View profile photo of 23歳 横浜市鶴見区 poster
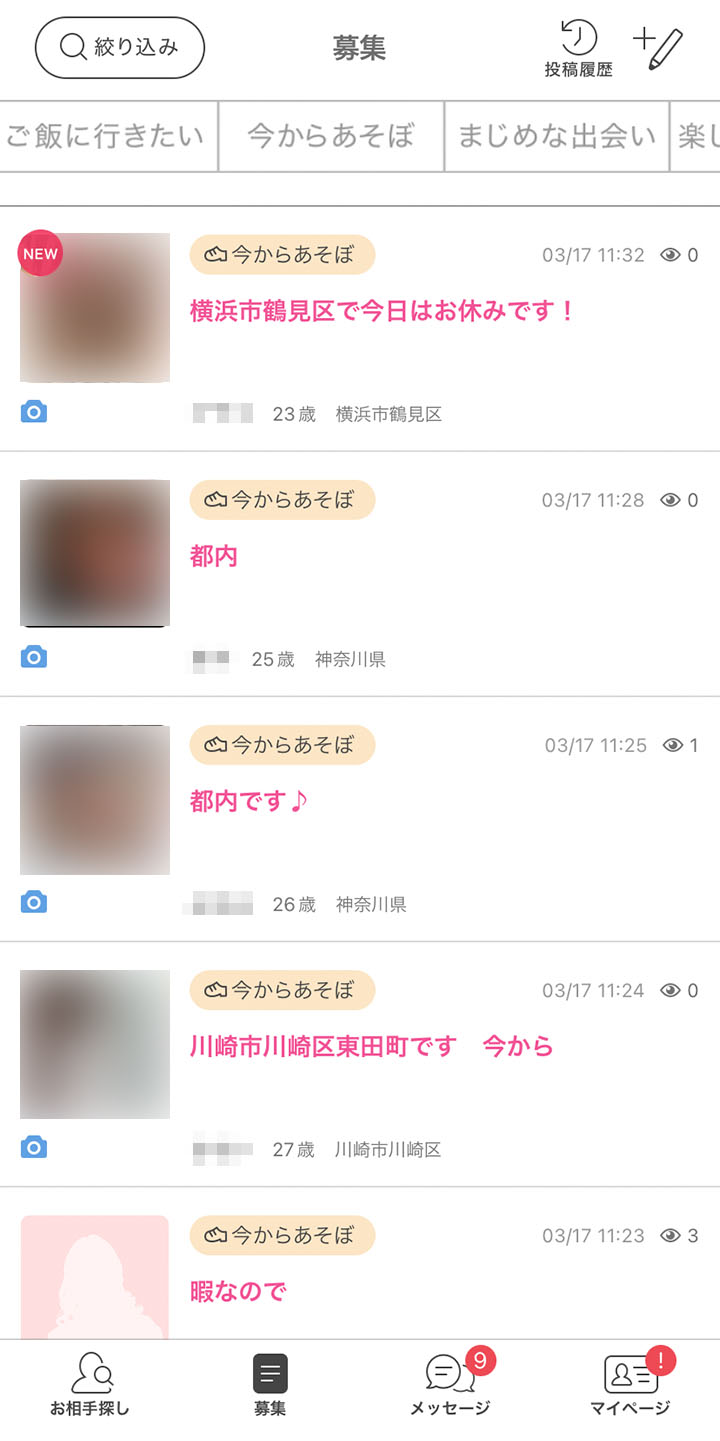720x1441 pixels. click(95, 308)
